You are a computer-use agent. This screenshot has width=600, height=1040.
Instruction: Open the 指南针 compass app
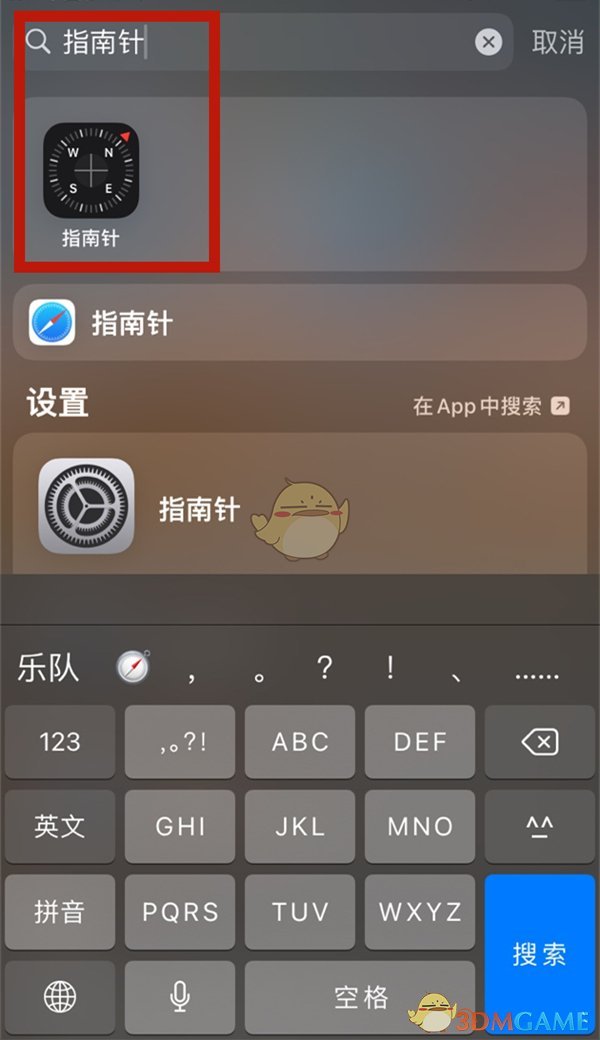tap(90, 173)
